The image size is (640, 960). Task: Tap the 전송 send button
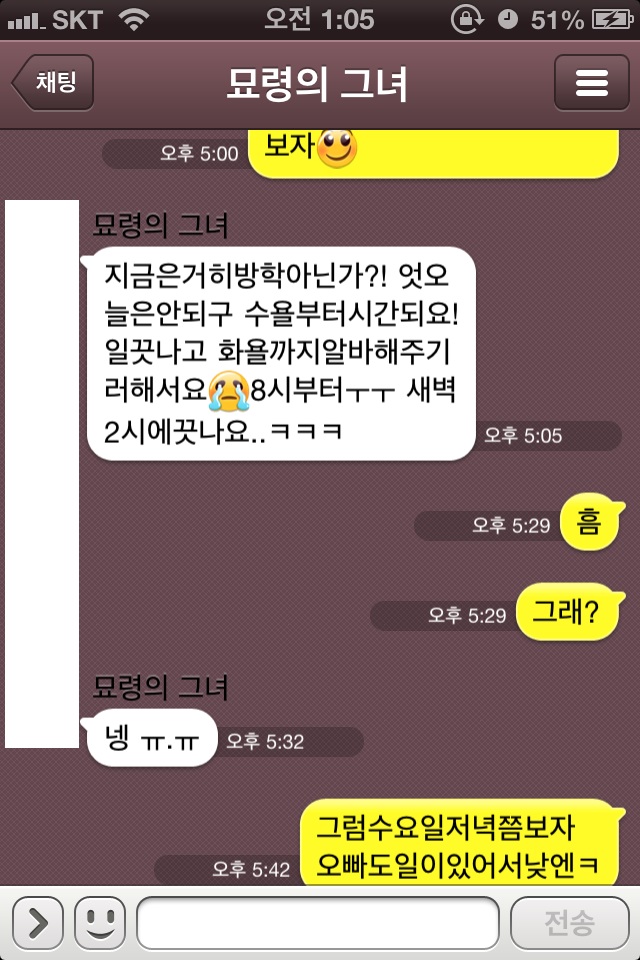[x=569, y=922]
